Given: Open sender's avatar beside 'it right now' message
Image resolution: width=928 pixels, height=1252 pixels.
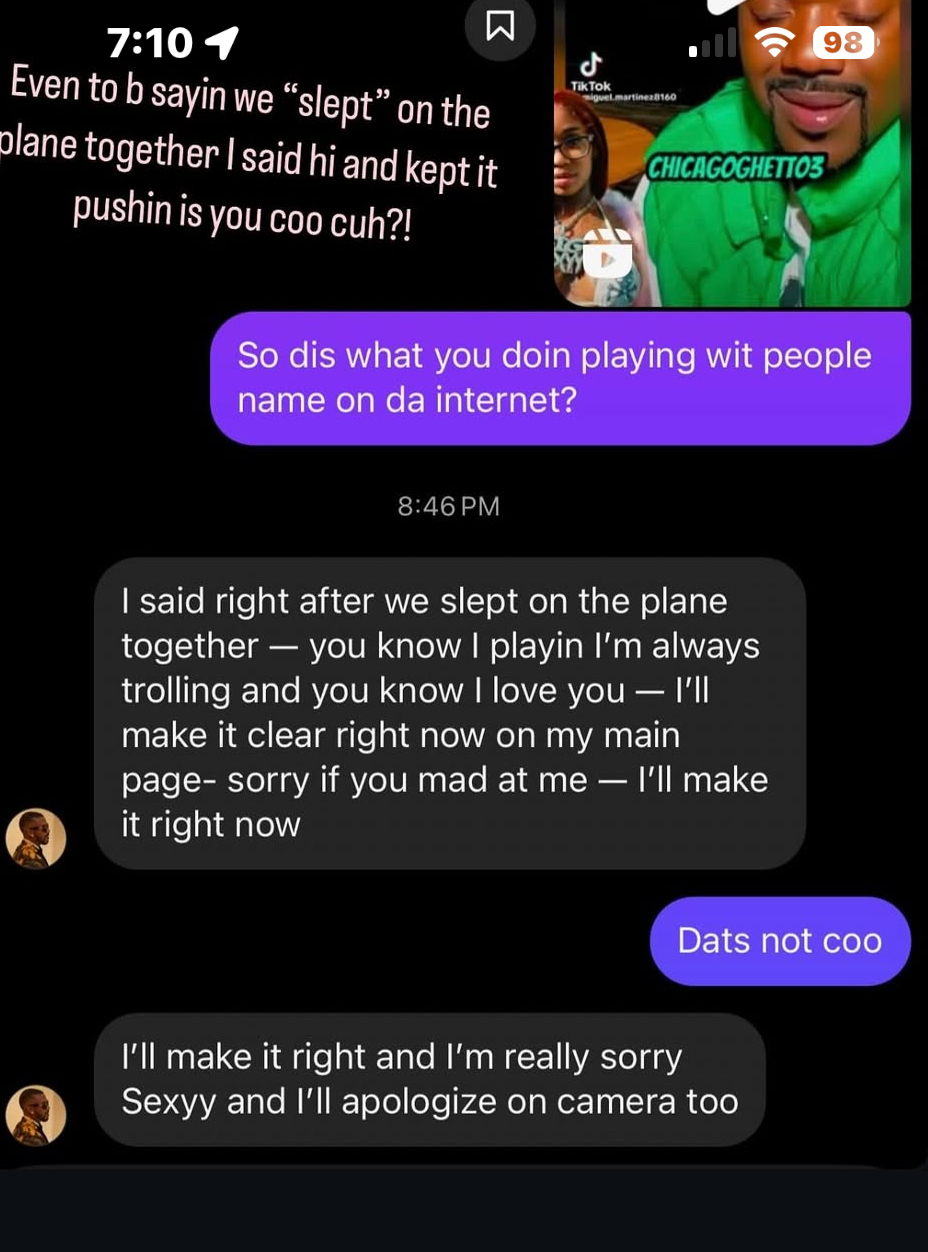Looking at the screenshot, I should coord(36,838).
